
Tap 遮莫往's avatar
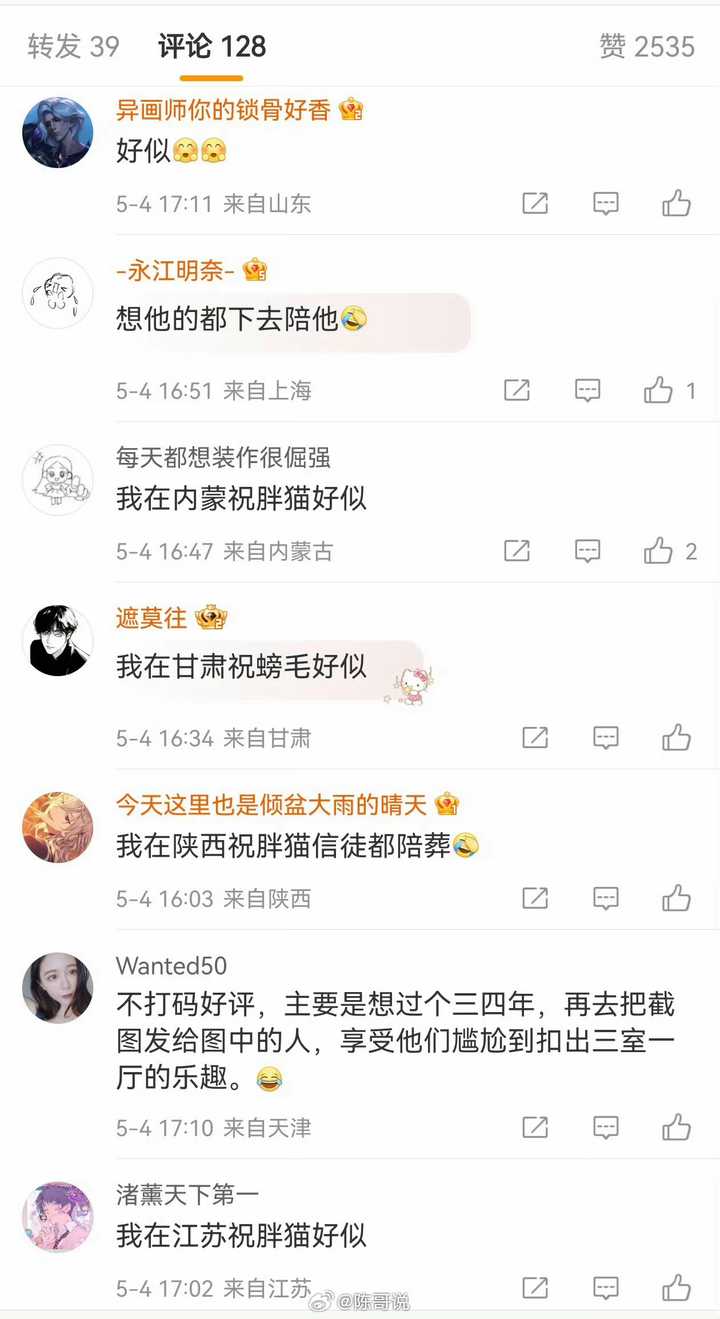coord(58,640)
